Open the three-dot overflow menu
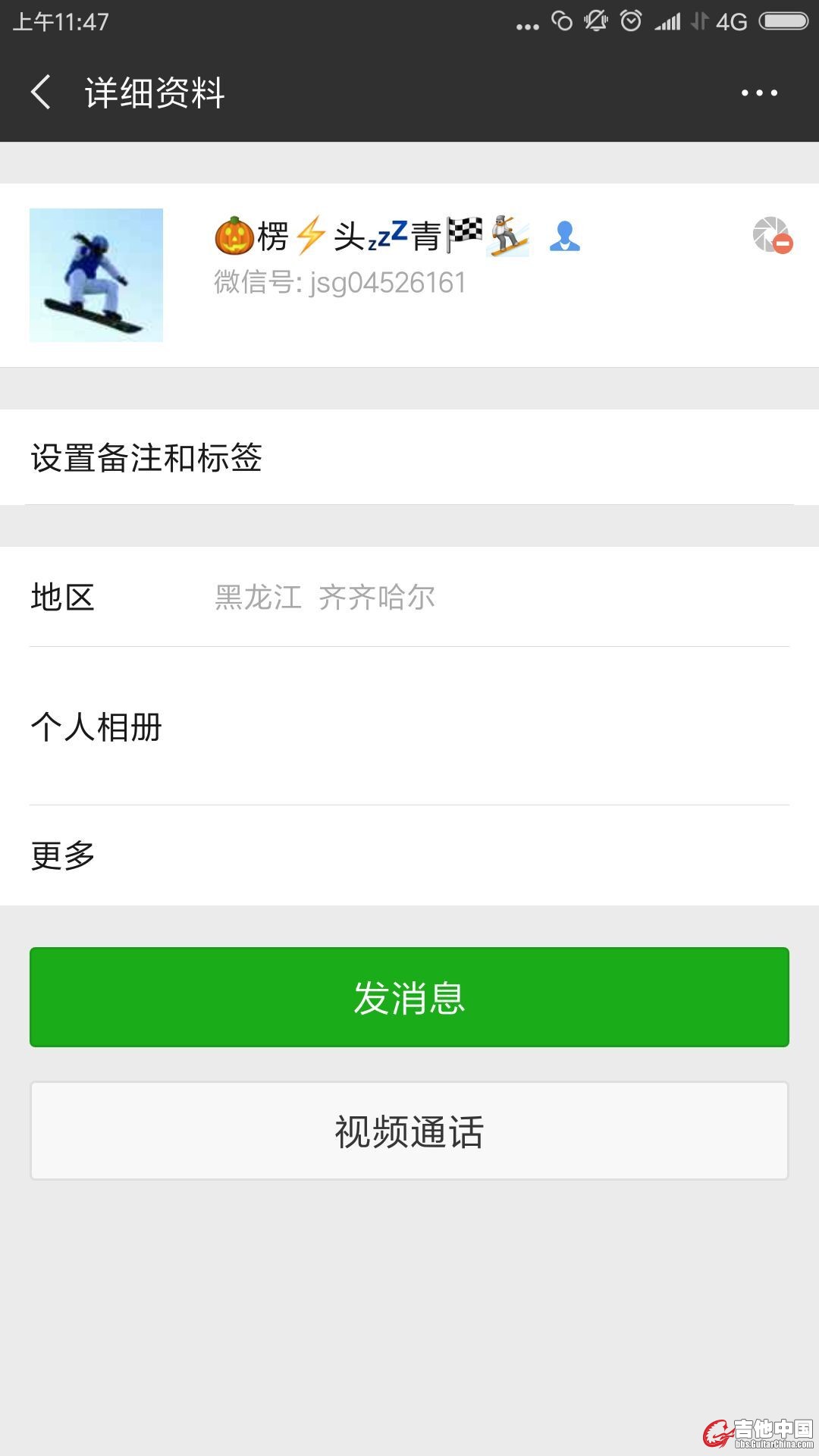 coord(759,93)
